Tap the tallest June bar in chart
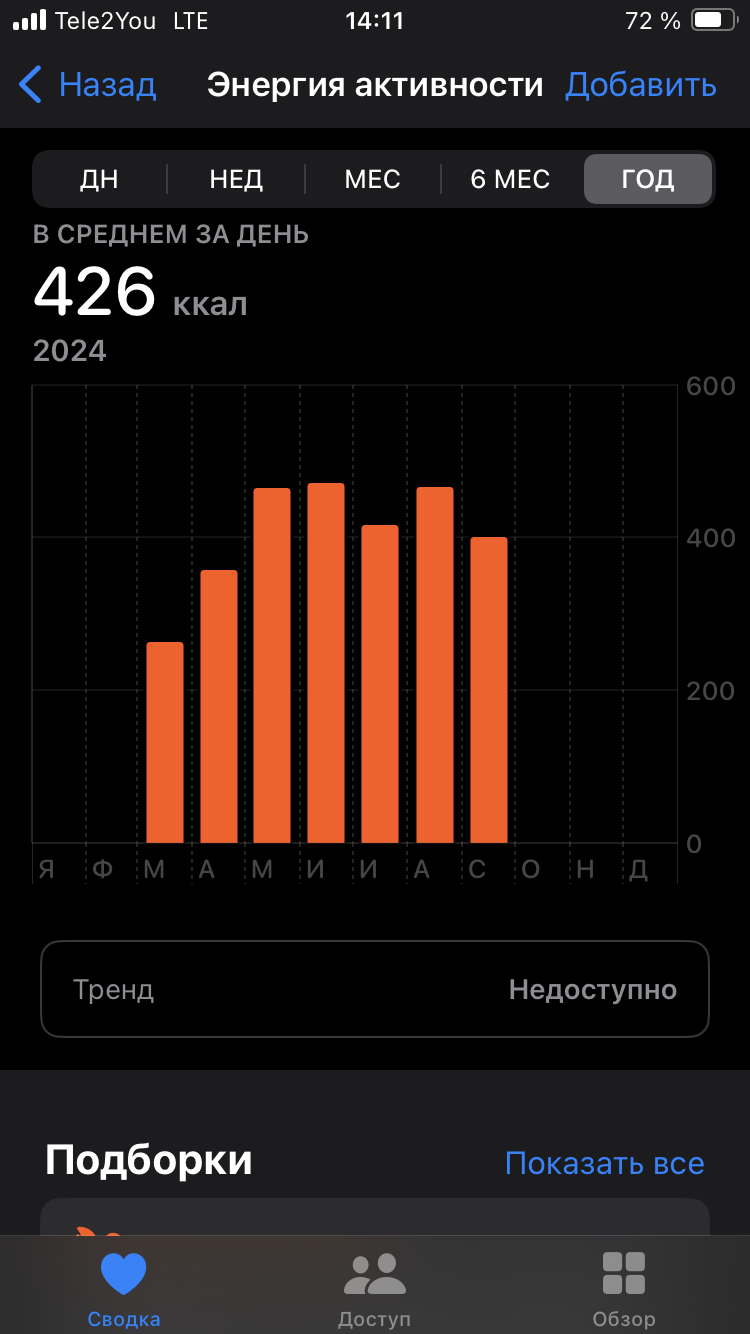 326,662
